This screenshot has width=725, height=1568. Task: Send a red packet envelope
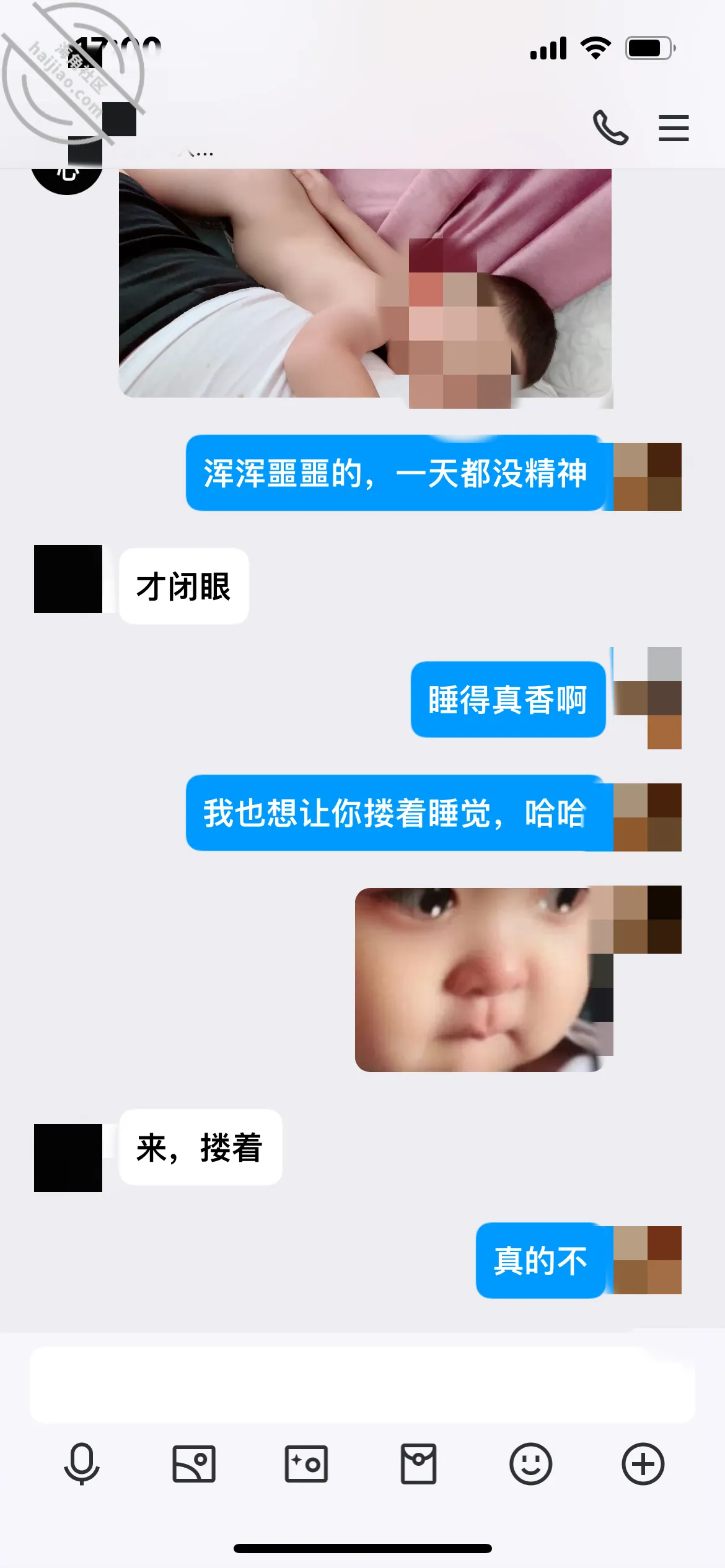(418, 1464)
